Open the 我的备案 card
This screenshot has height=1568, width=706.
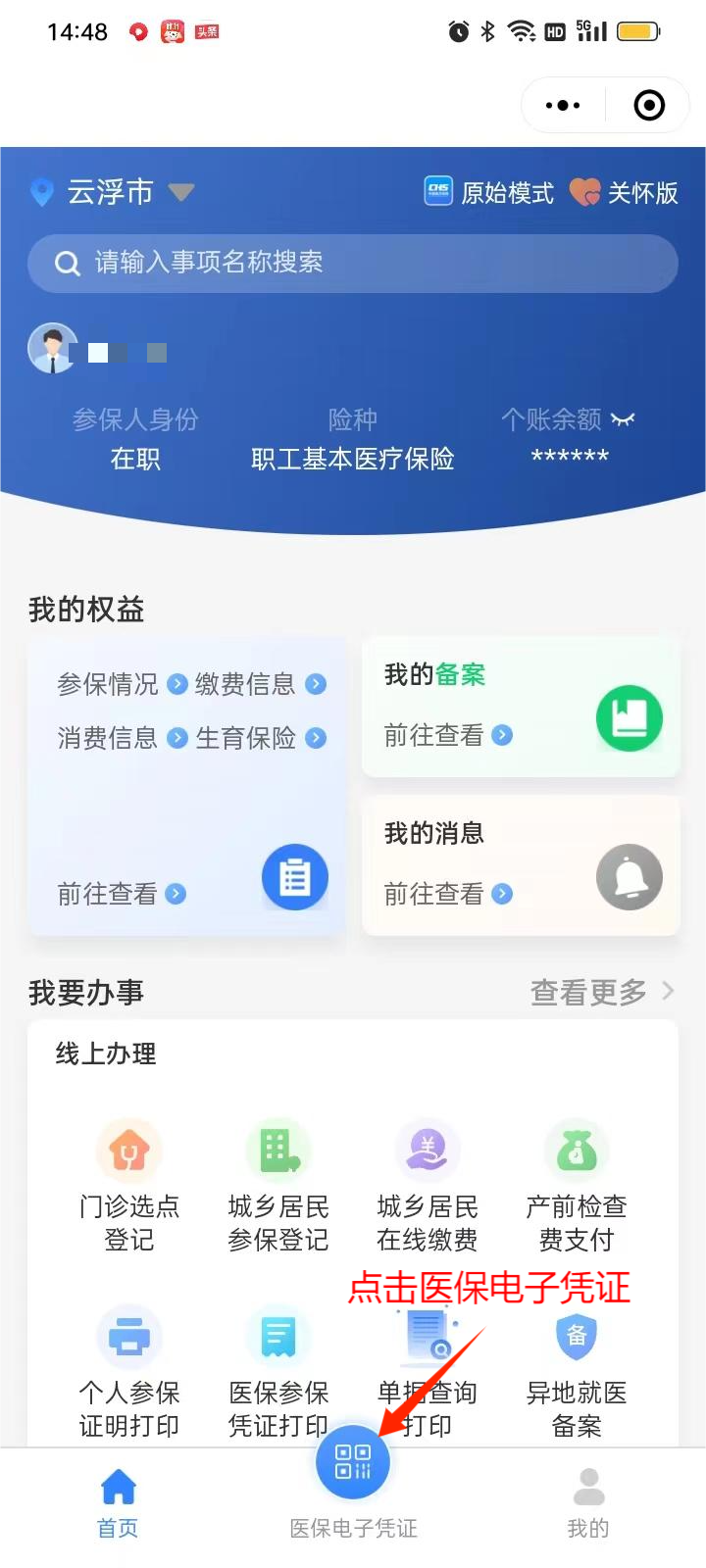(x=521, y=706)
